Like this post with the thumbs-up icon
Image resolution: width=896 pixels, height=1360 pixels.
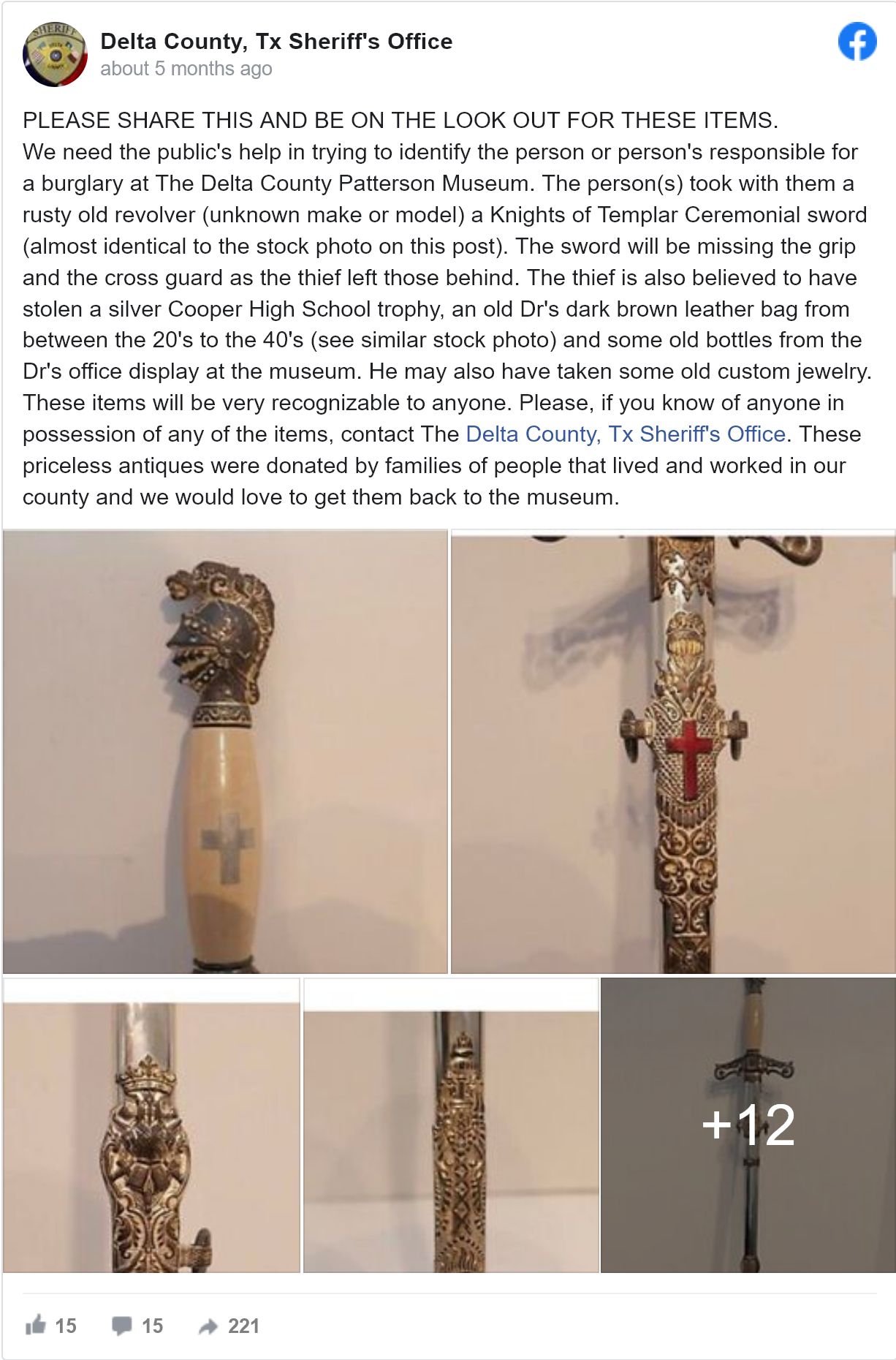36,1325
